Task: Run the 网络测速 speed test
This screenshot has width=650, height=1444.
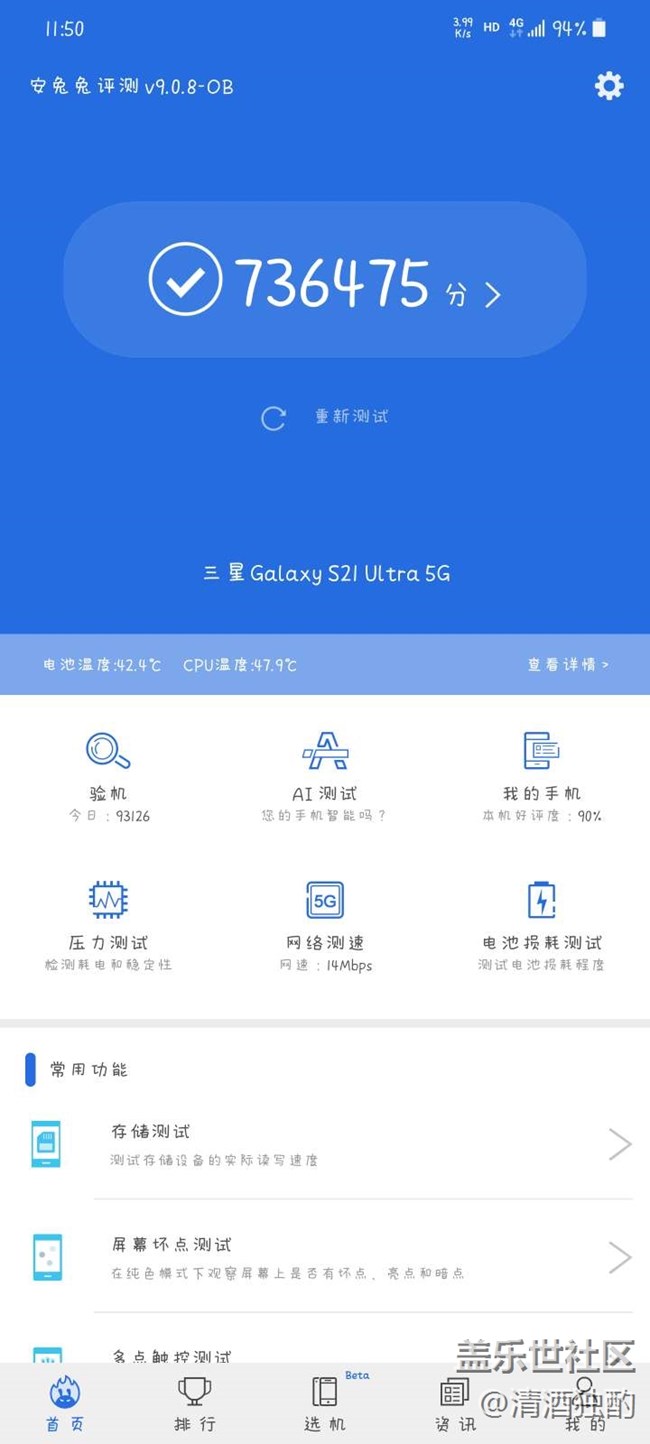Action: coord(324,924)
